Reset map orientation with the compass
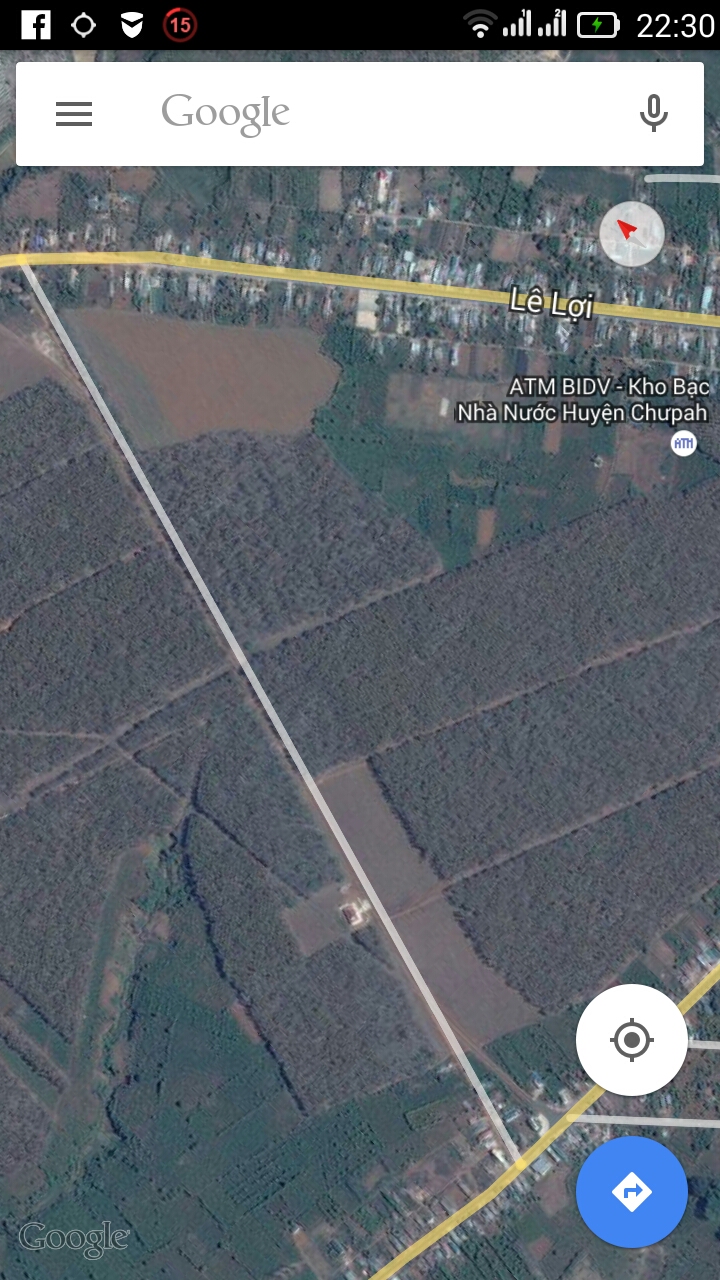 tap(631, 233)
